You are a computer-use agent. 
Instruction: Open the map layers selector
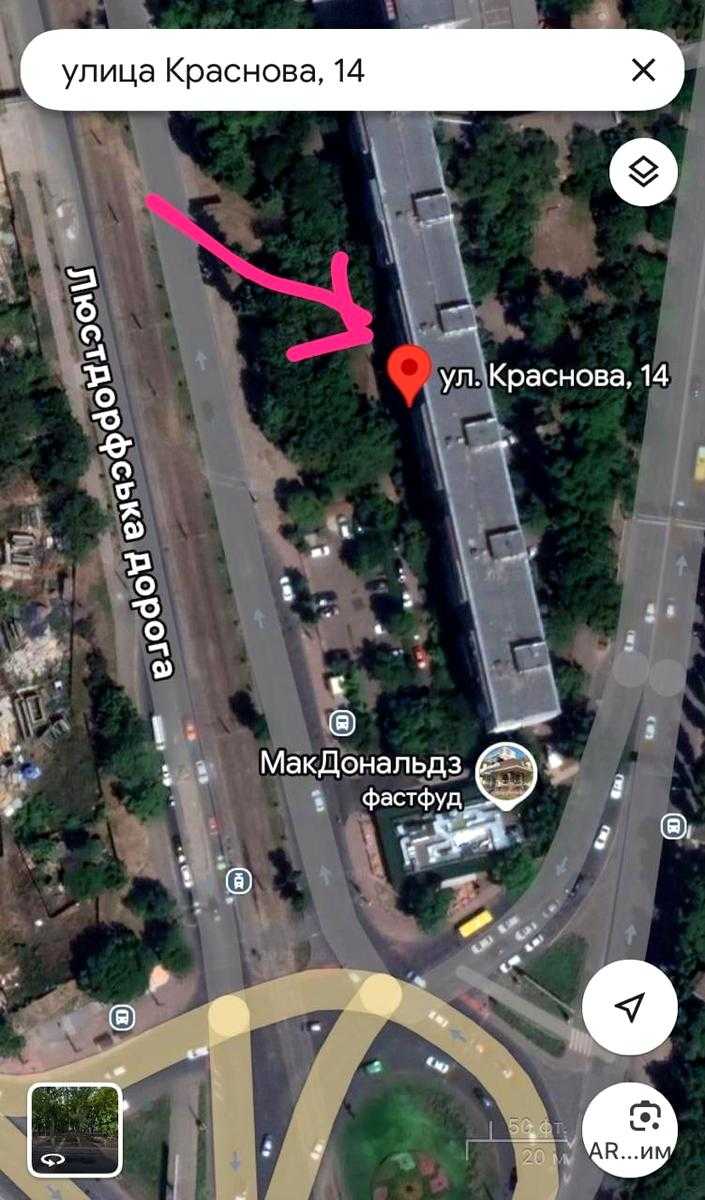pyautogui.click(x=643, y=173)
